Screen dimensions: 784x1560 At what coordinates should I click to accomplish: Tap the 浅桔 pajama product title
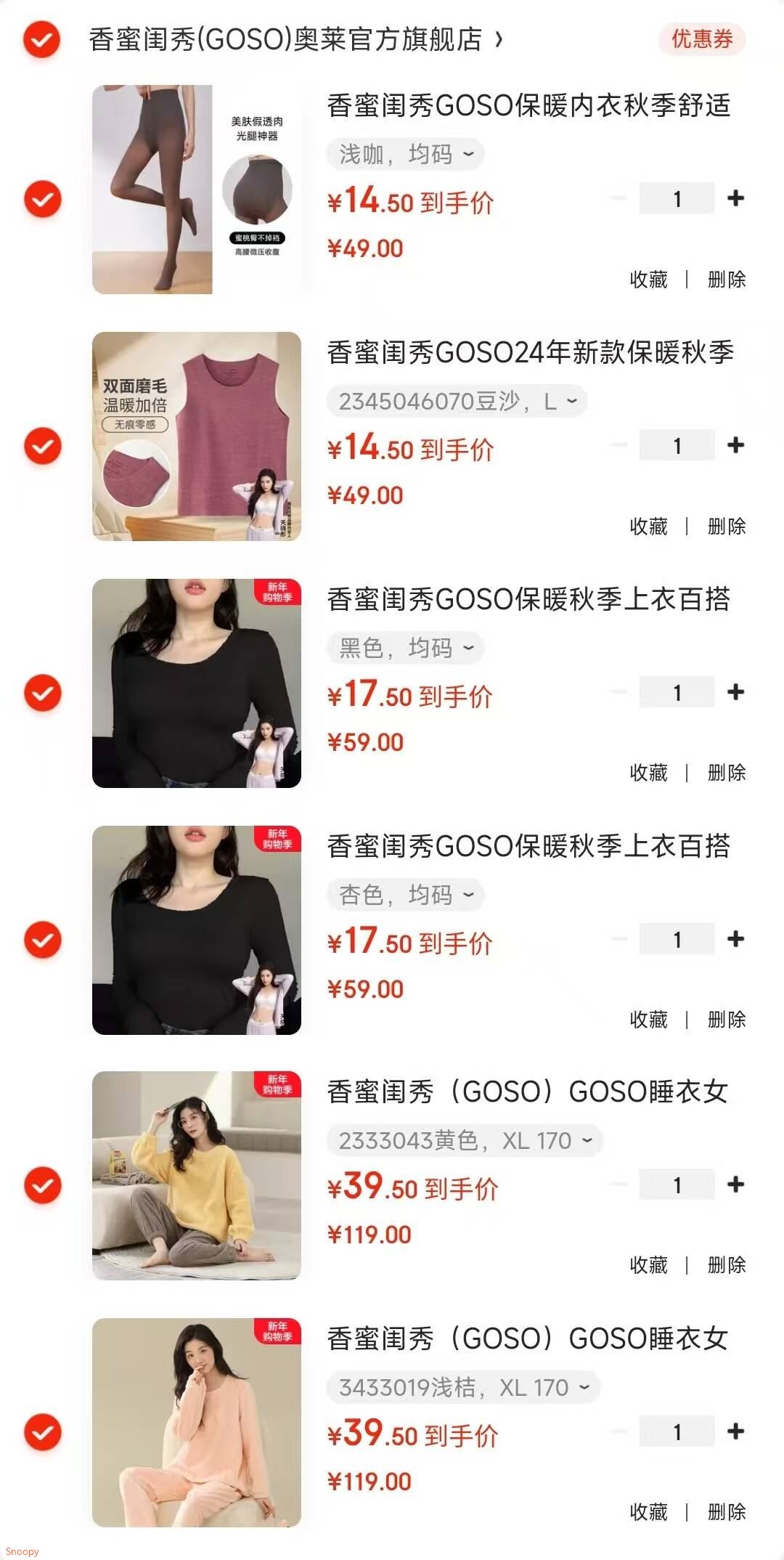530,1338
